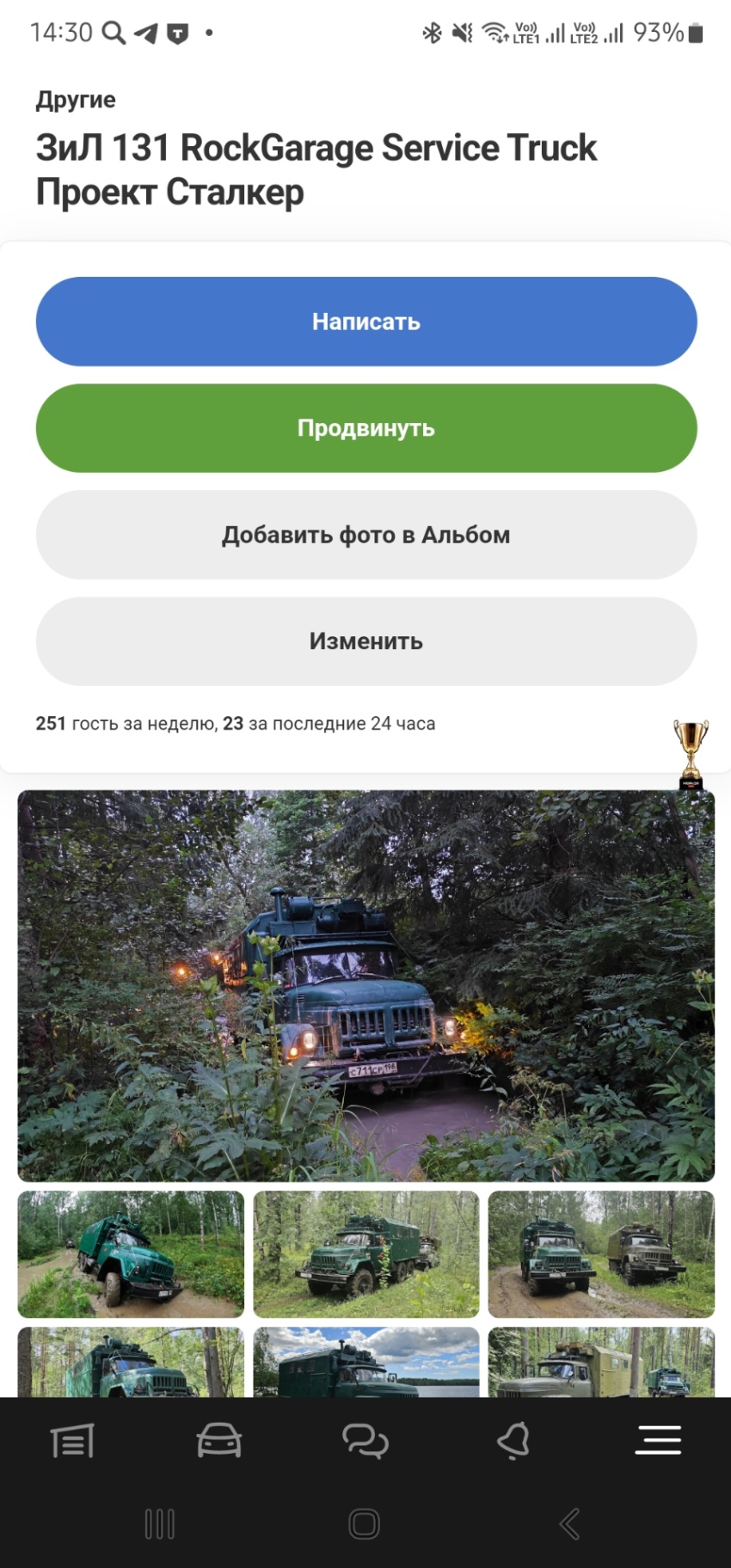Viewport: 731px width, 1568px height.
Task: Go to the home screen
Action: (x=364, y=1524)
